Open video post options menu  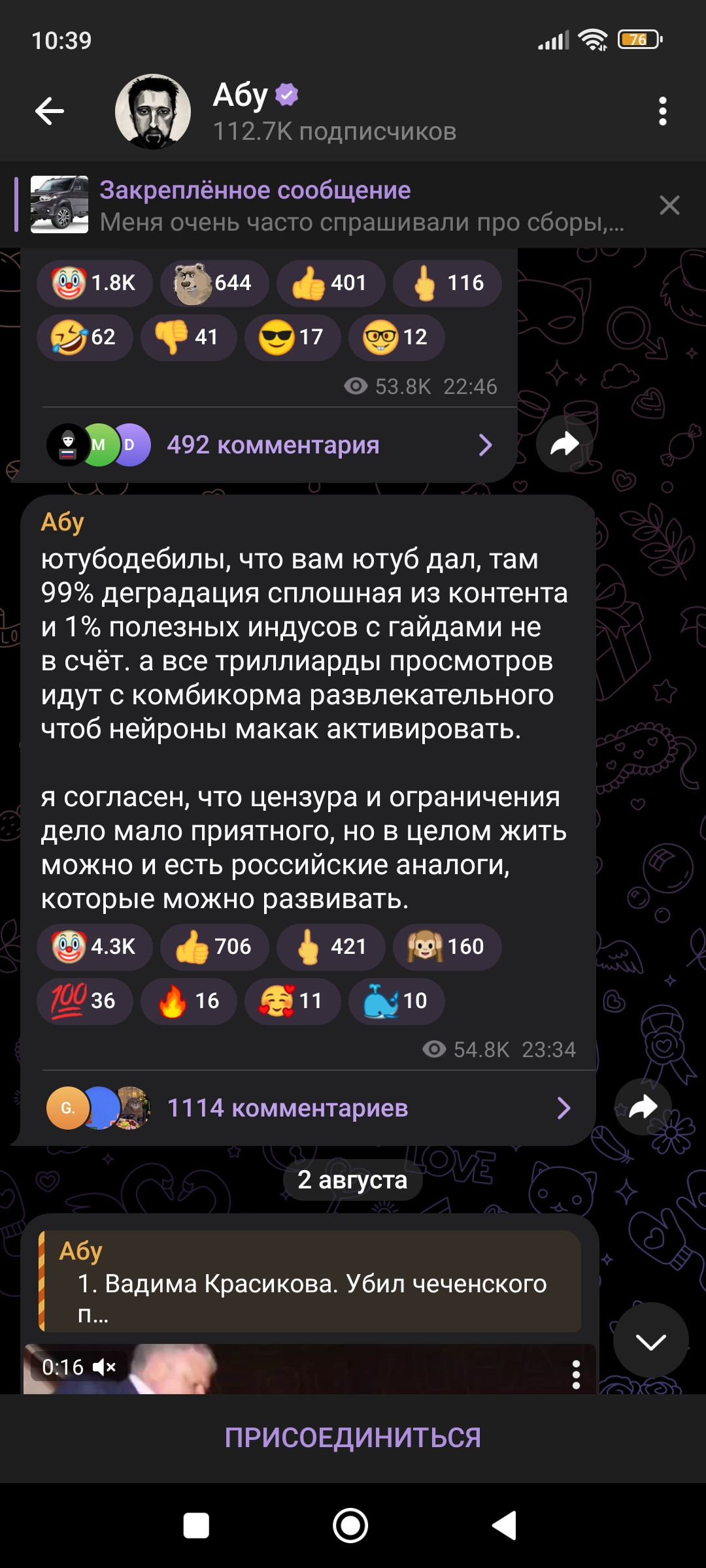coord(576,1375)
